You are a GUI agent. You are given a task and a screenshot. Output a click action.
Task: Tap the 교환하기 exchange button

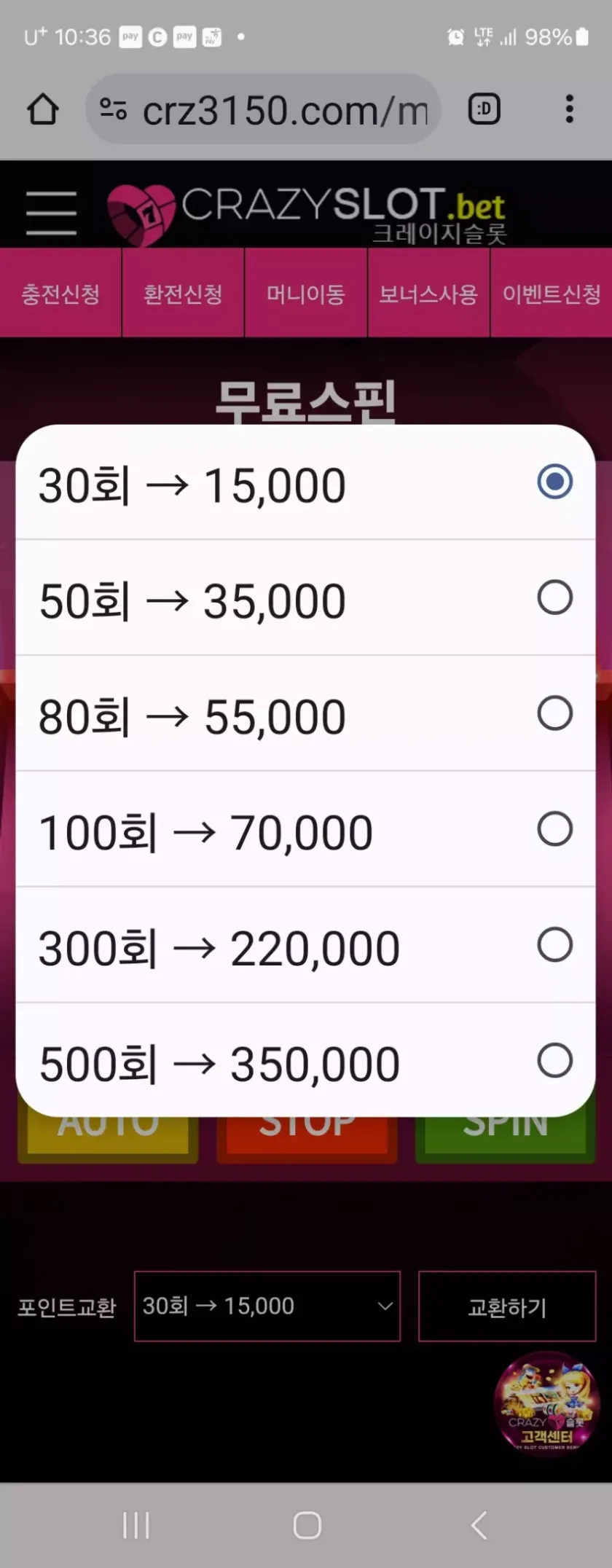click(x=507, y=1306)
